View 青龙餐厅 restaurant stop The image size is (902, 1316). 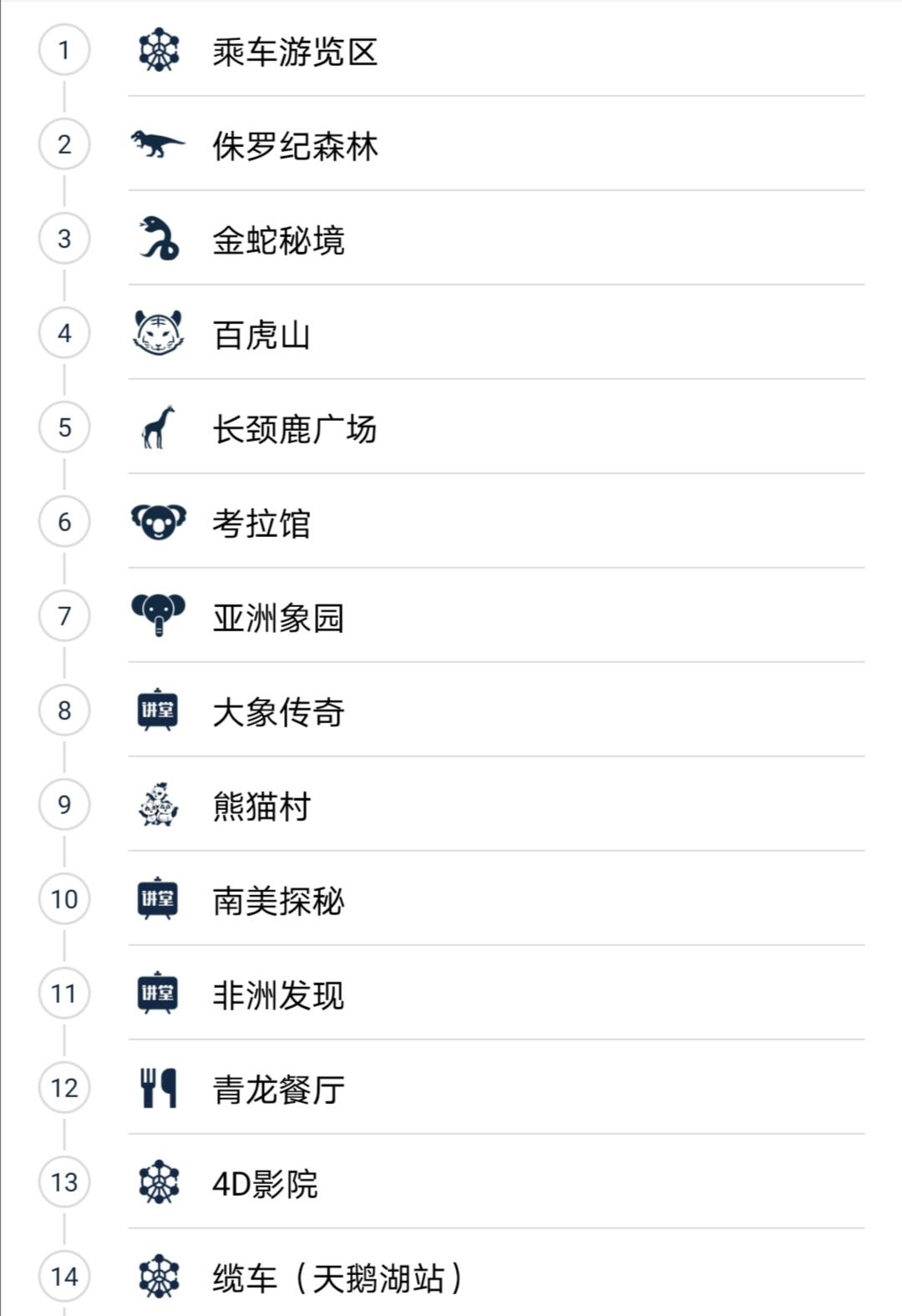pos(278,1090)
